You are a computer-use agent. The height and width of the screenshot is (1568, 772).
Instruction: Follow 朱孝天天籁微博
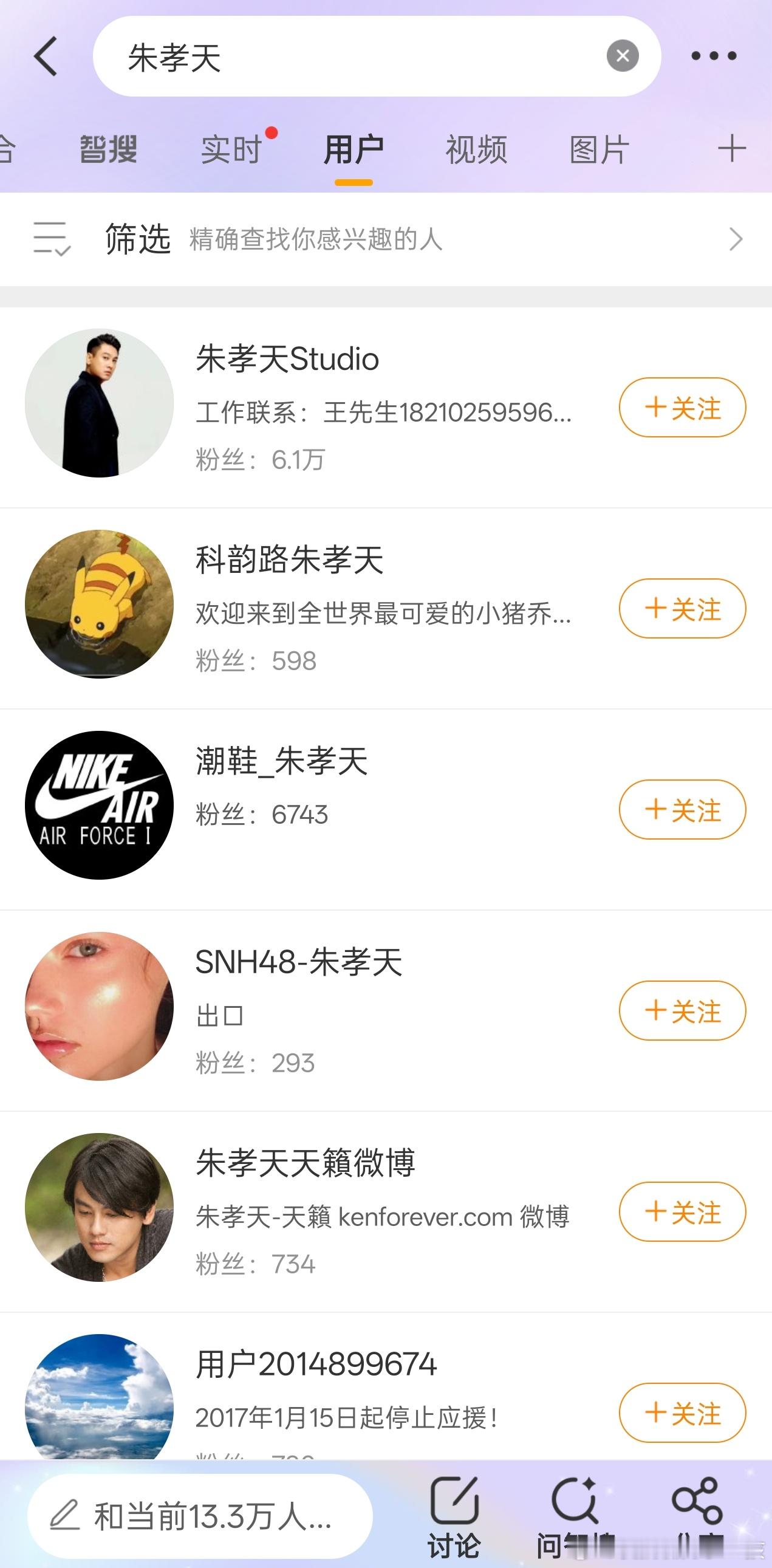pyautogui.click(x=682, y=1212)
